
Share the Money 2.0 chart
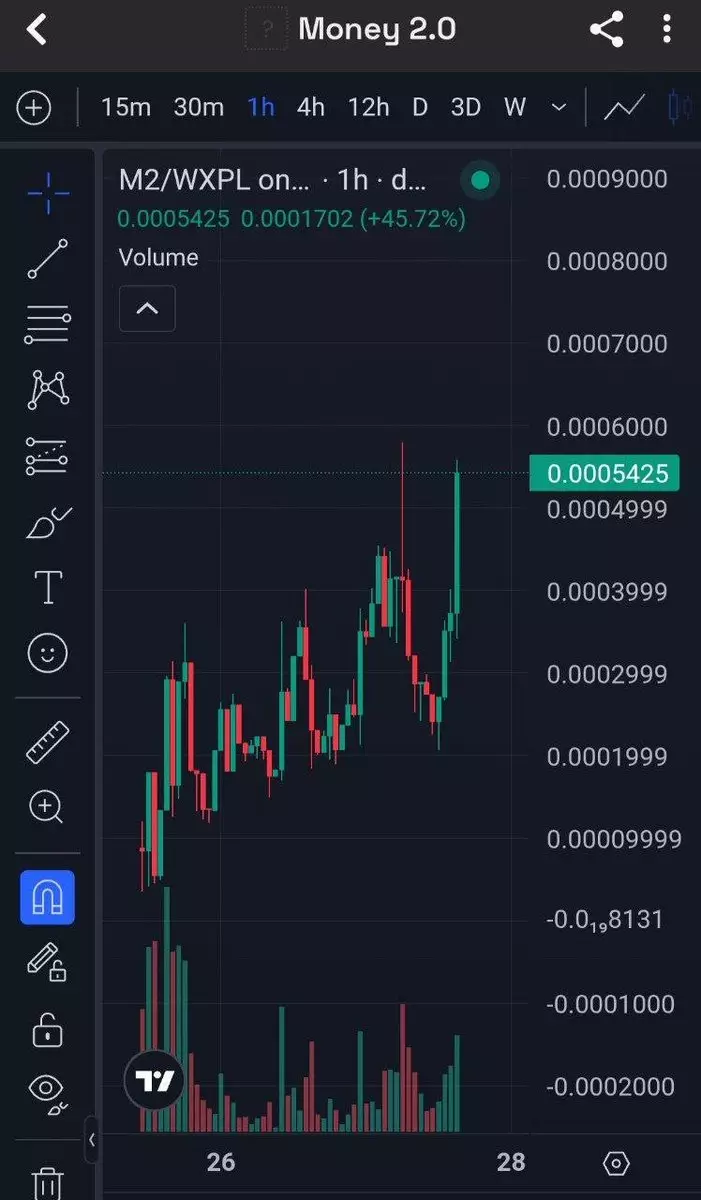606,30
